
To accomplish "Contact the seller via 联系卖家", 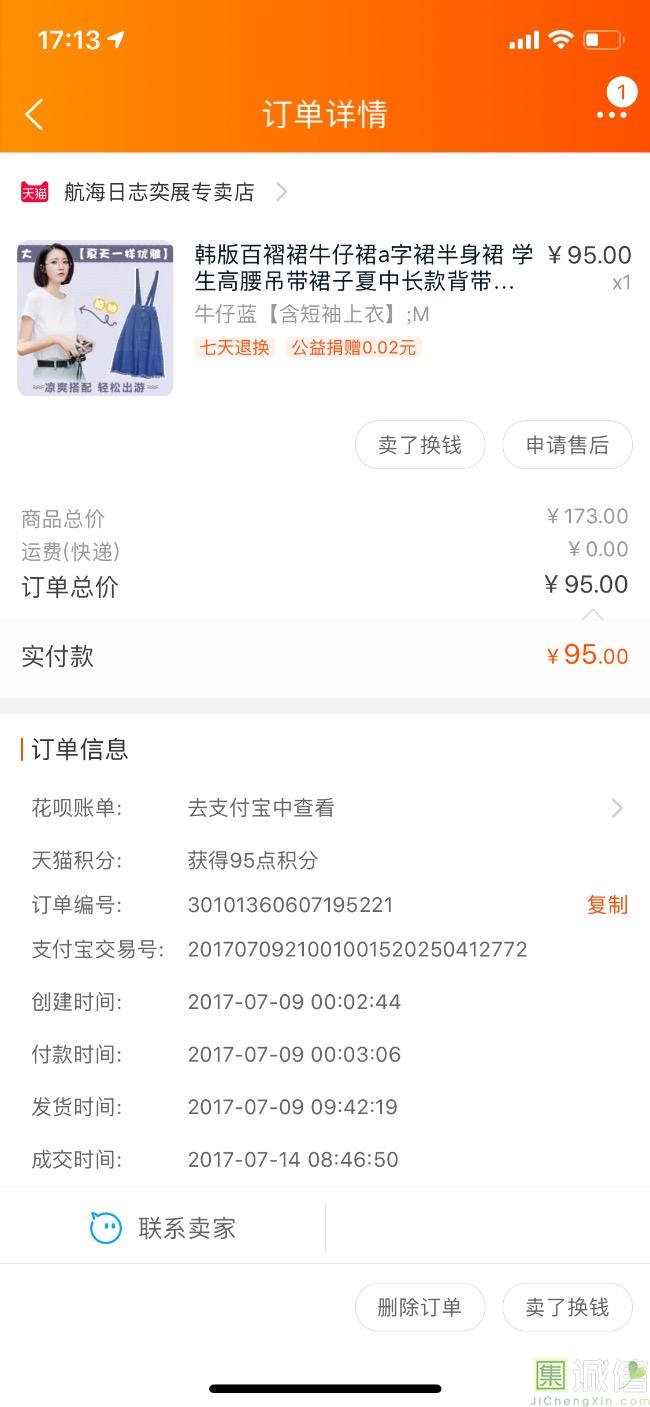I will [x=163, y=1228].
